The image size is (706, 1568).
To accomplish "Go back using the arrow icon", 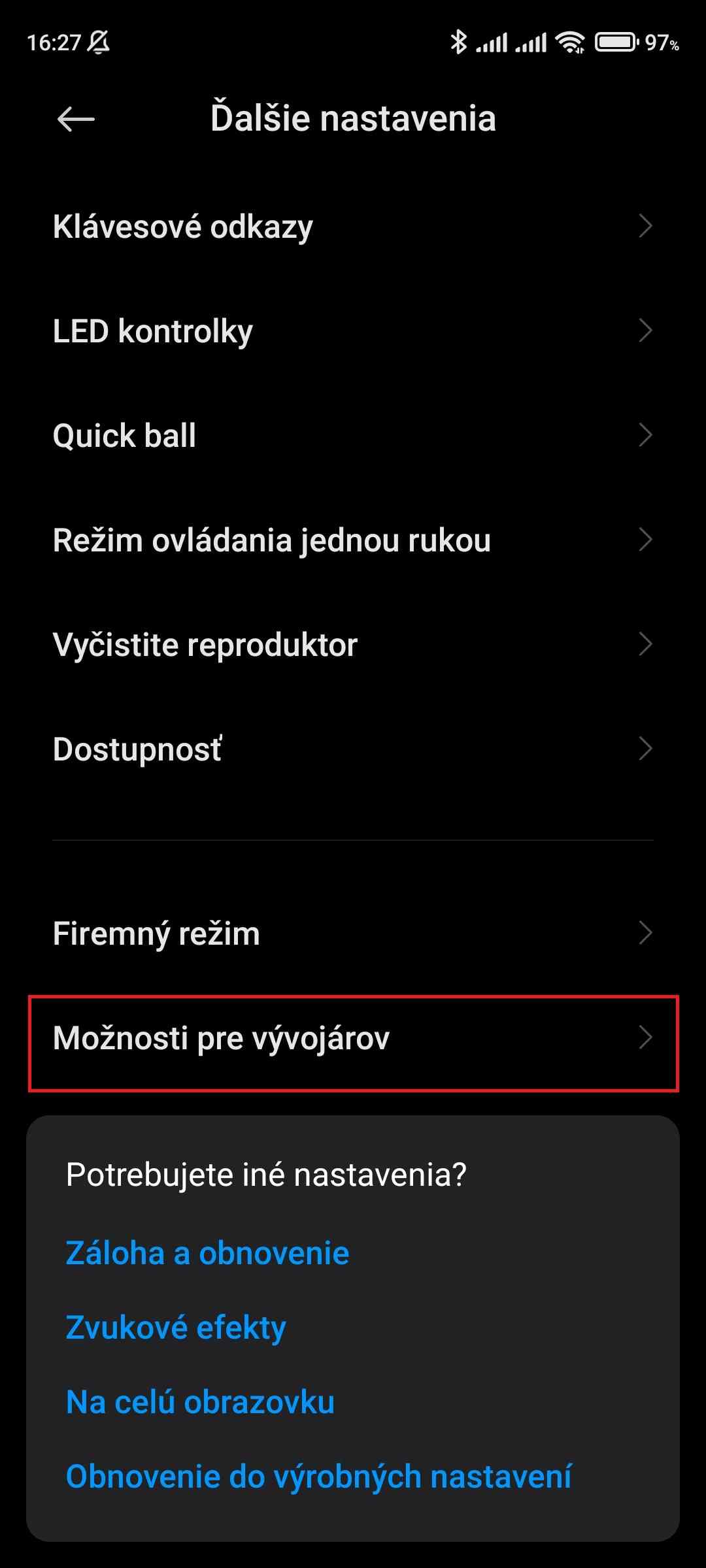I will 76,119.
